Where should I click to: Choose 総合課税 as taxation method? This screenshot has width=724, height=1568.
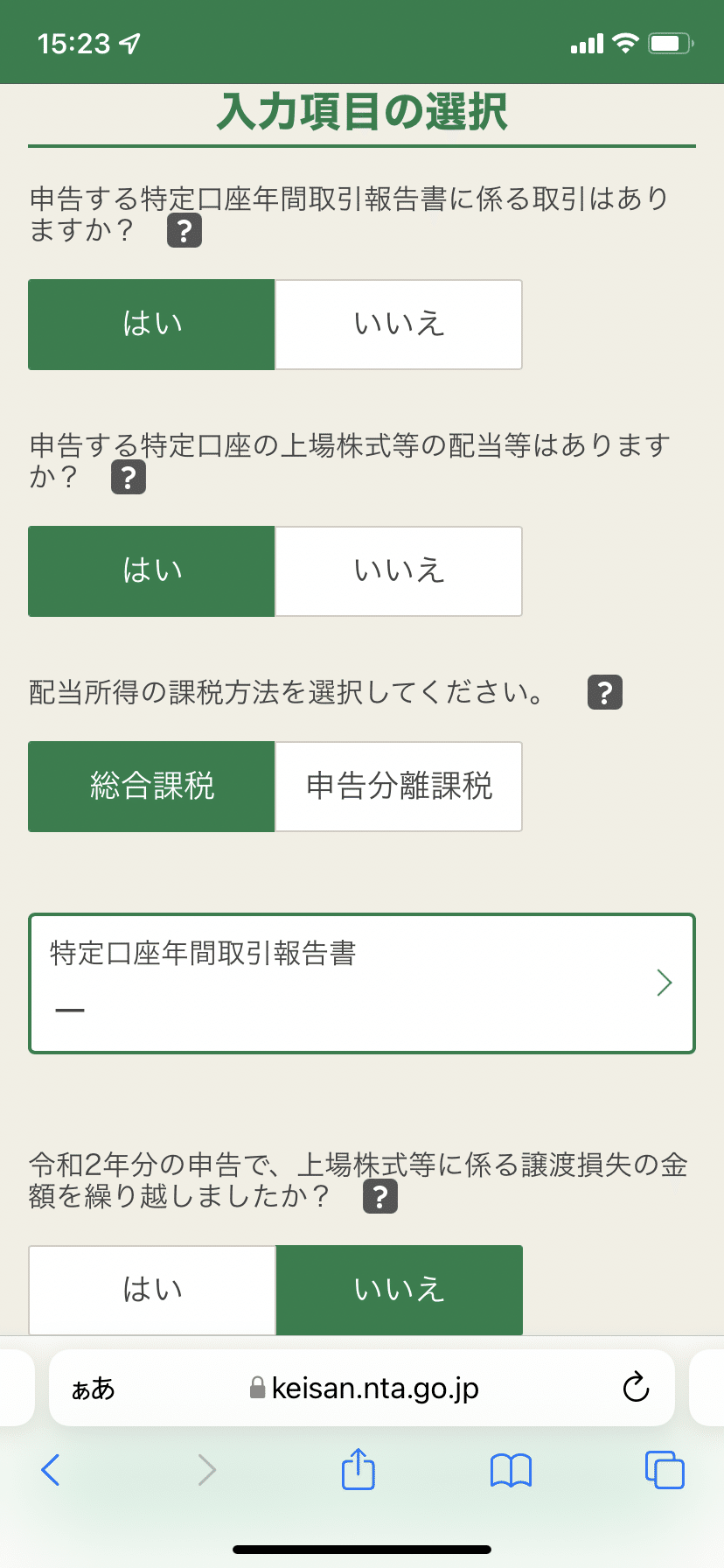[x=151, y=787]
